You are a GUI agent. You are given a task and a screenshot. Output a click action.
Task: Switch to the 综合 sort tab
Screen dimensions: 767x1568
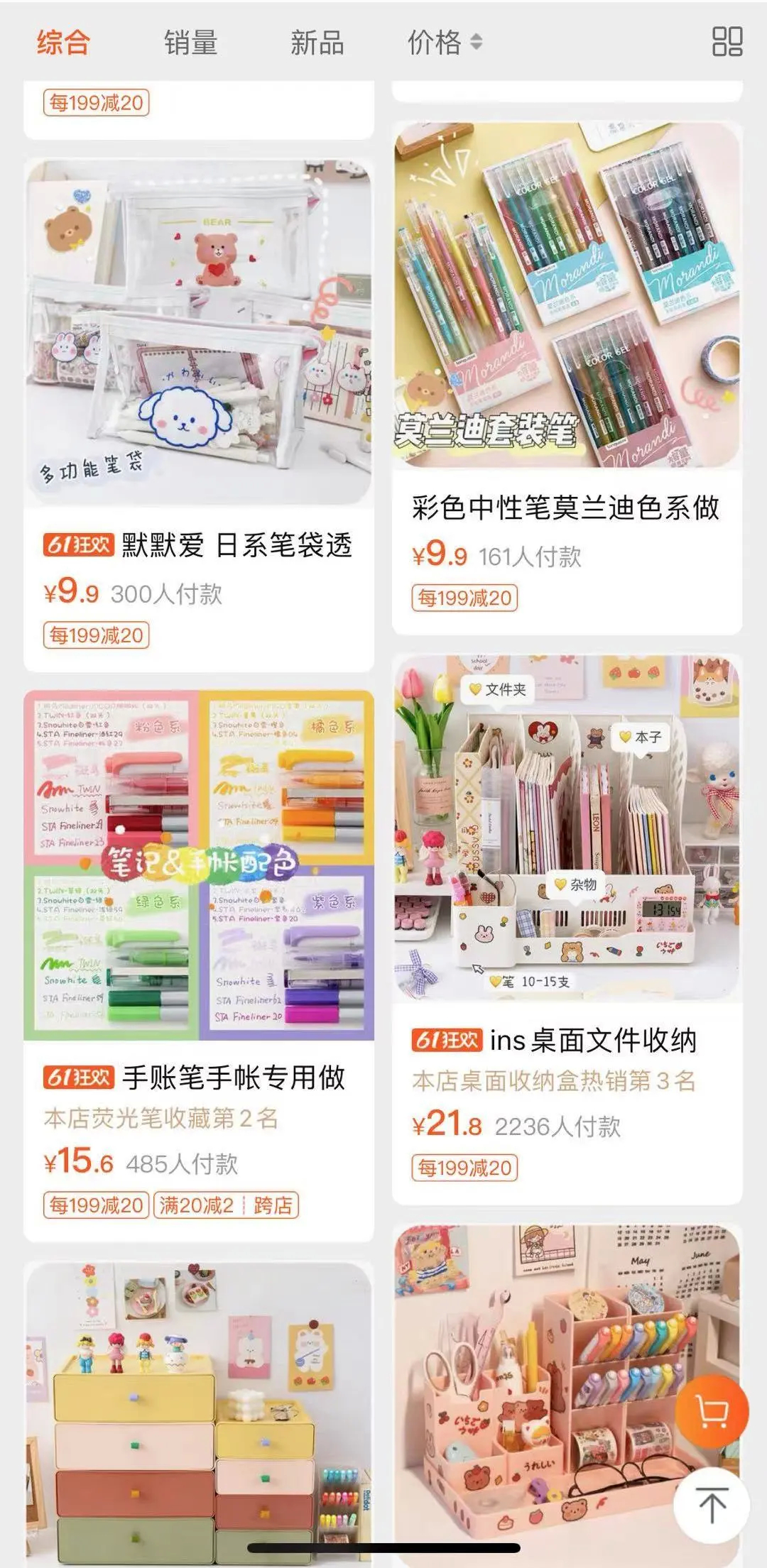pyautogui.click(x=63, y=43)
